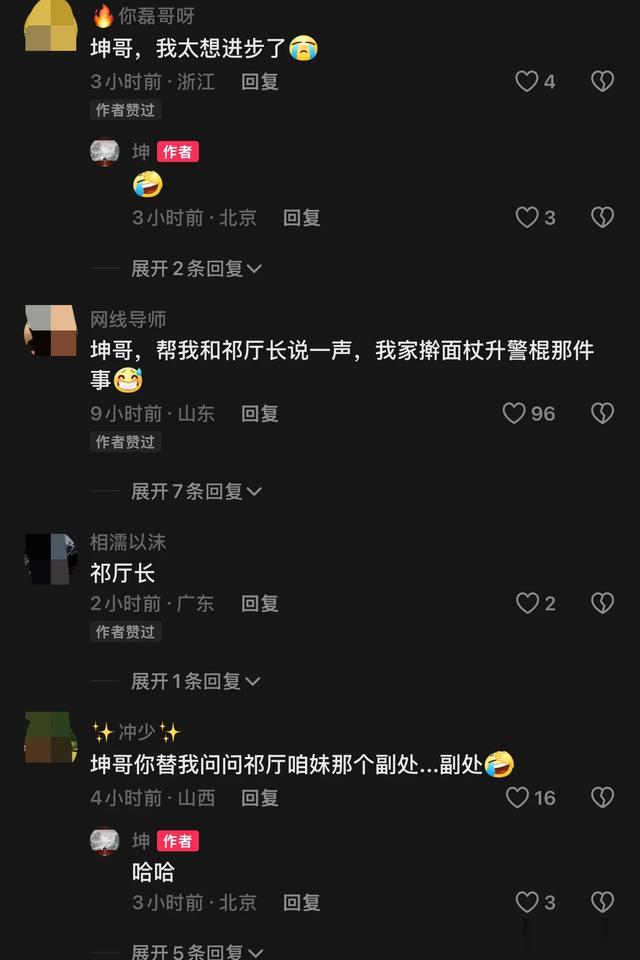Dislike 冲少's comment
Viewport: 640px width, 960px height.
pyautogui.click(x=602, y=797)
